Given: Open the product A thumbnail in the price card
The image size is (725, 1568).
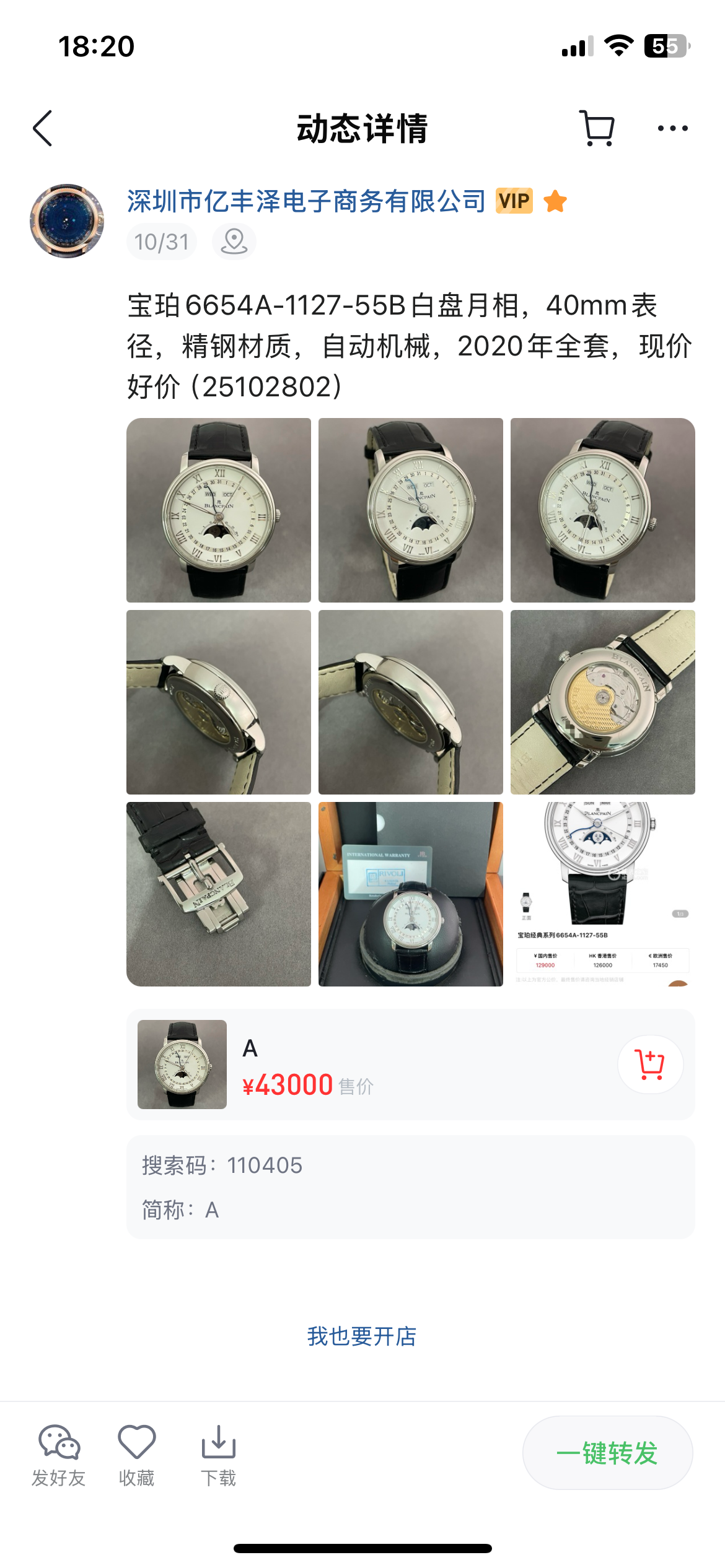Looking at the screenshot, I should click(x=182, y=1065).
